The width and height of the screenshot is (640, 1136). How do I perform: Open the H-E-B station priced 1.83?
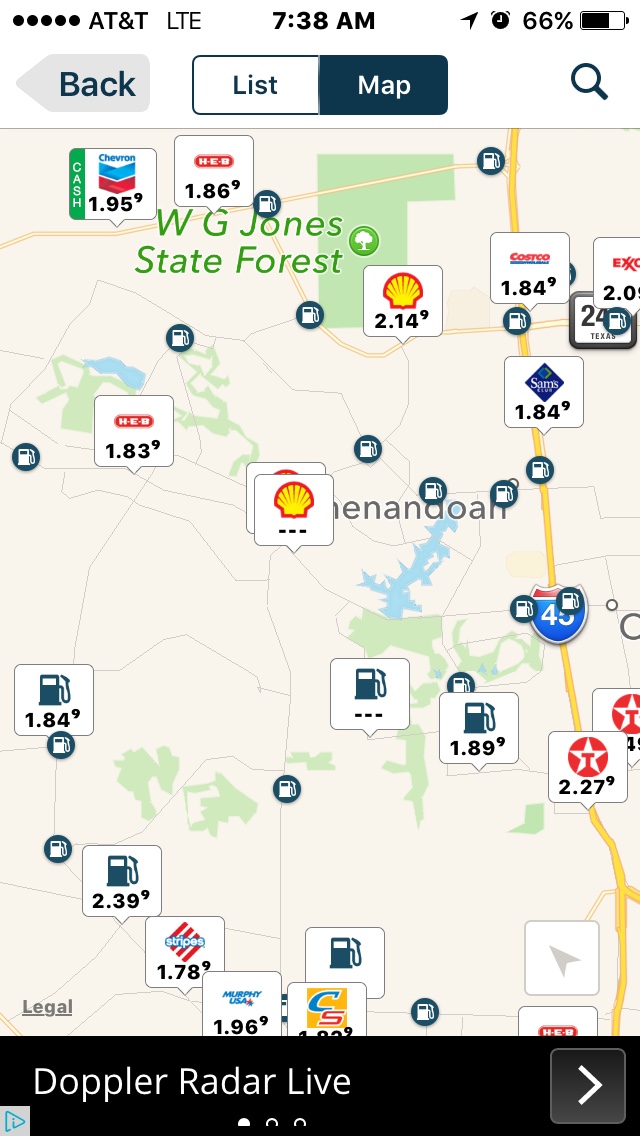(x=133, y=431)
